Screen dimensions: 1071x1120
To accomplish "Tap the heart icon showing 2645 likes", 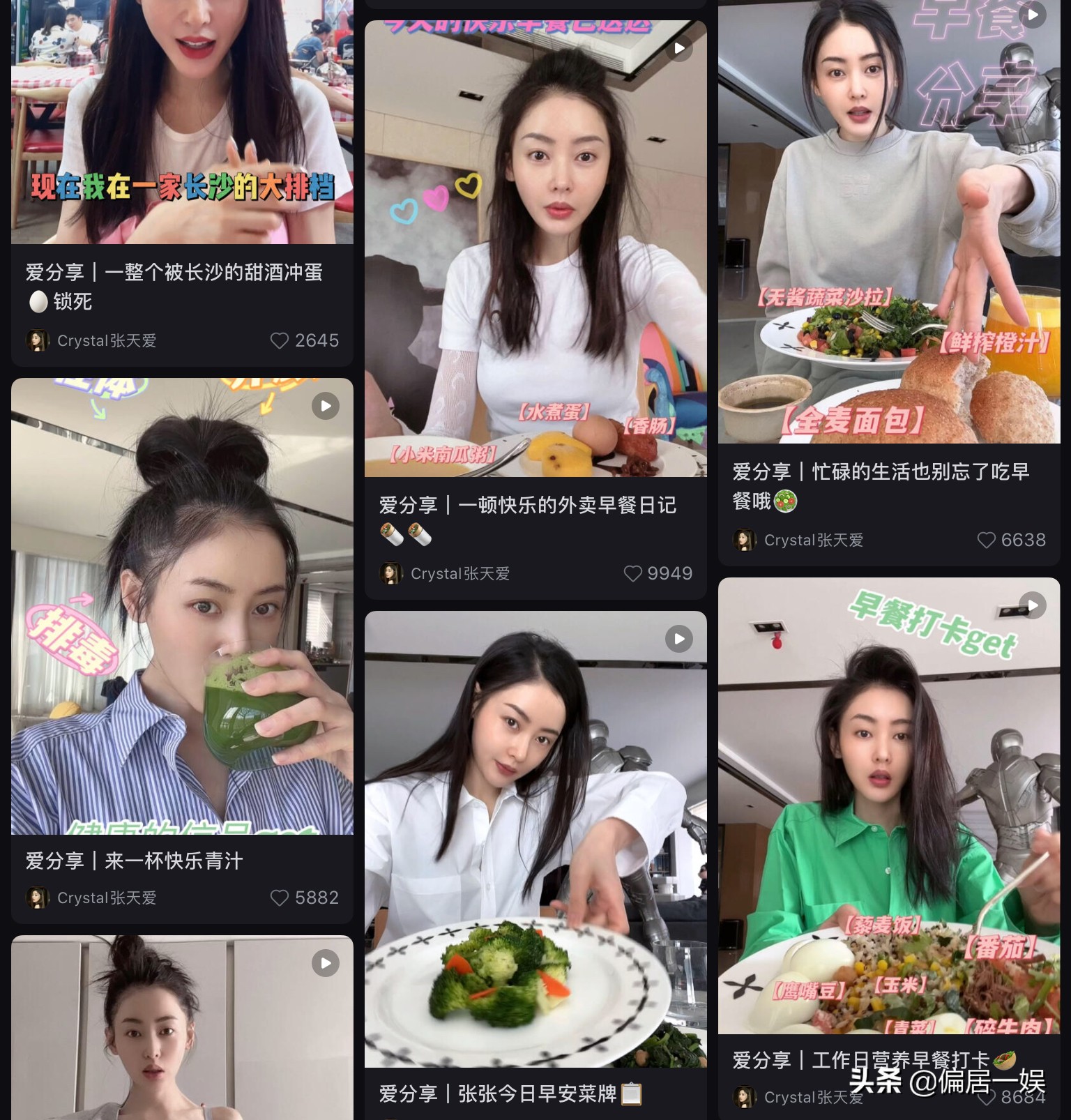I will (280, 340).
